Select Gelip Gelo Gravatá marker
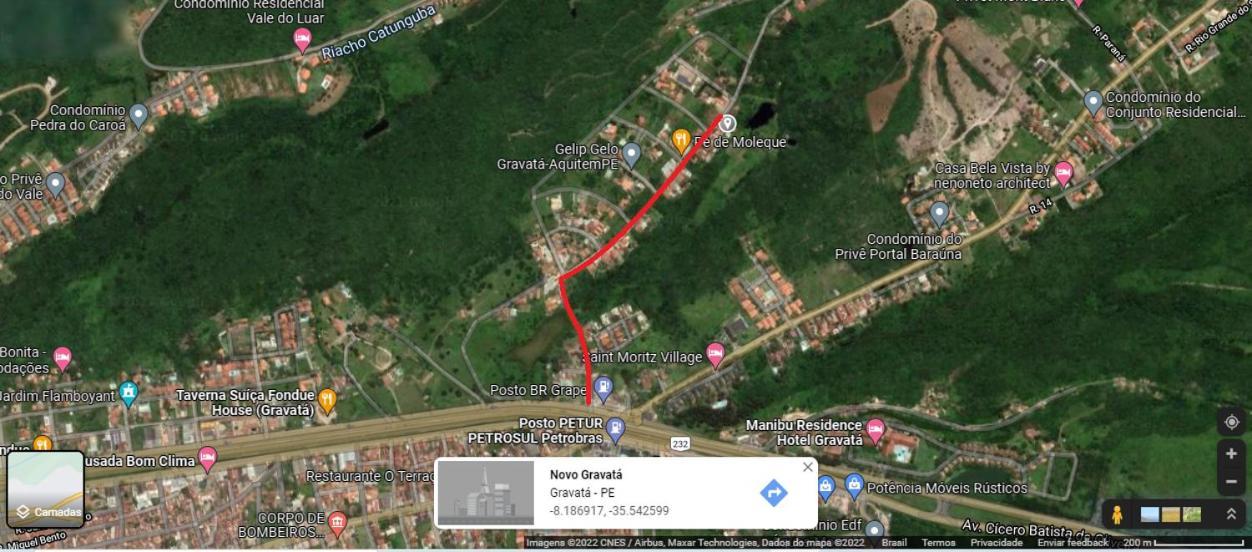This screenshot has width=1252, height=552. click(x=631, y=154)
